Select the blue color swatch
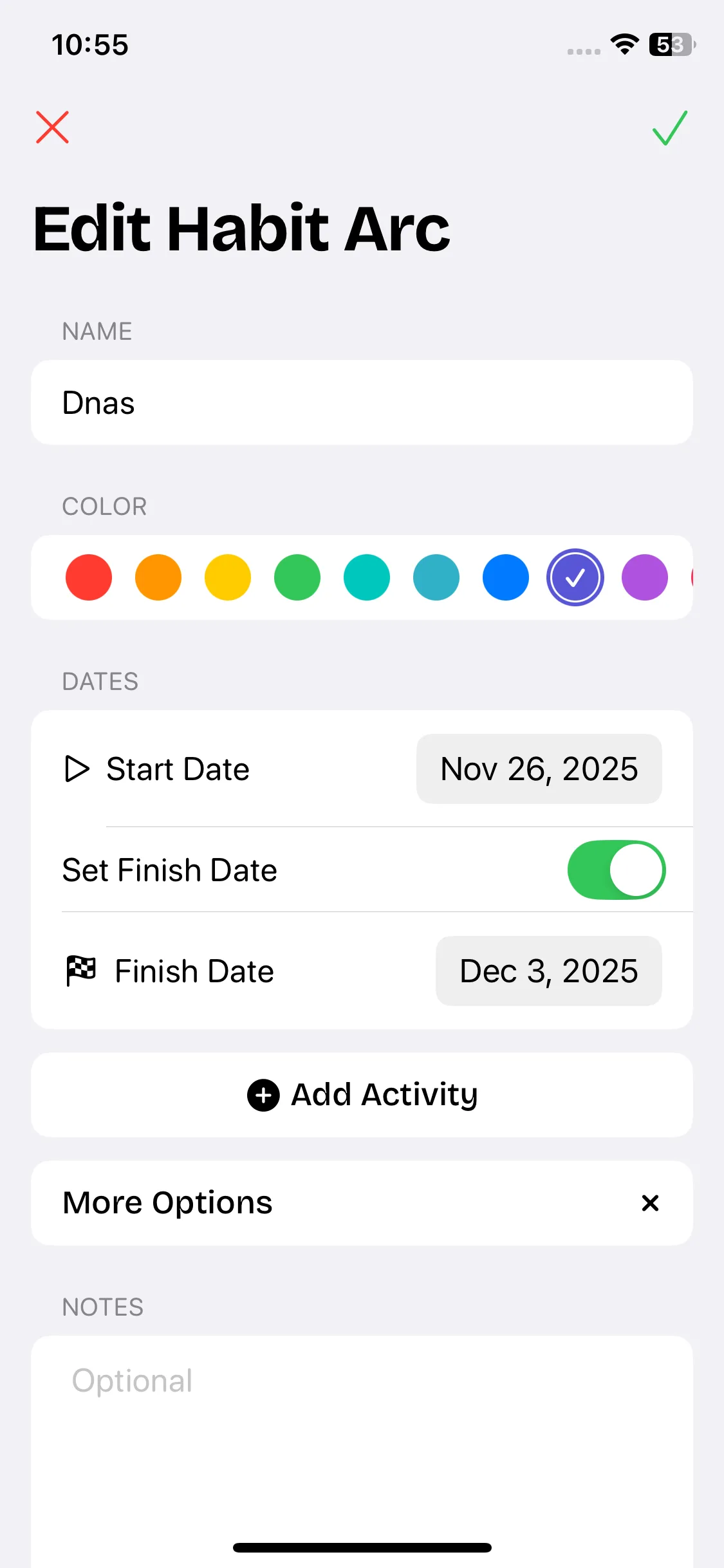 (506, 577)
